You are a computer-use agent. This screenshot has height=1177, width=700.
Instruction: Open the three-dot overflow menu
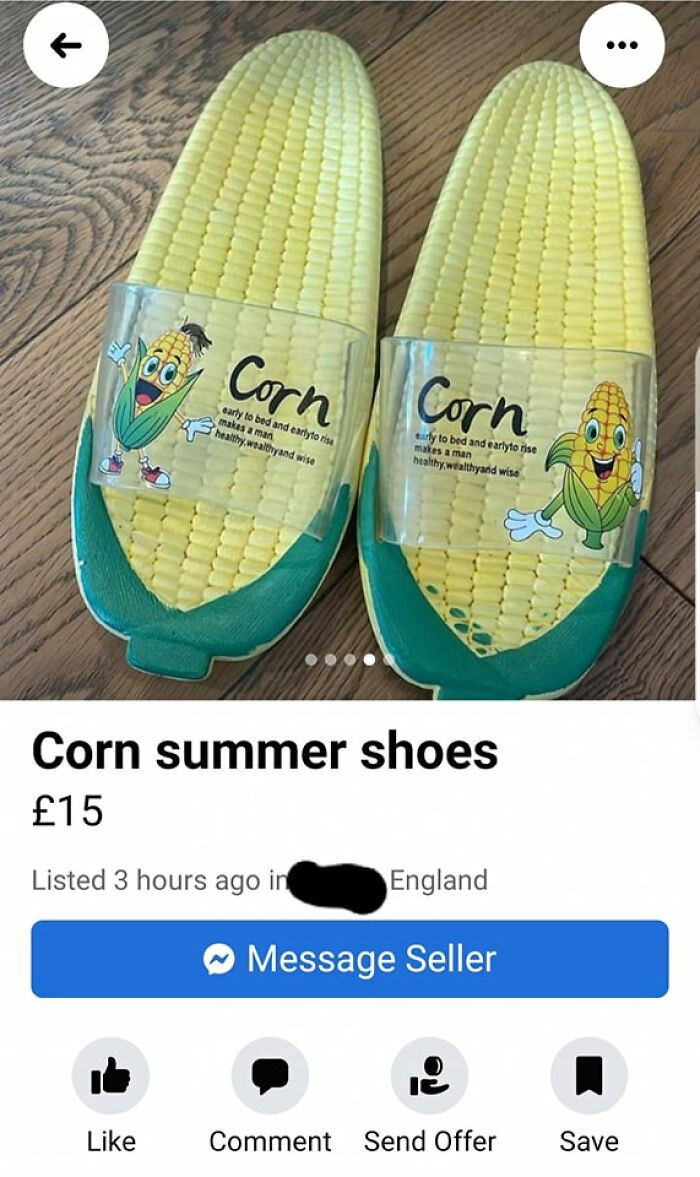click(x=620, y=46)
